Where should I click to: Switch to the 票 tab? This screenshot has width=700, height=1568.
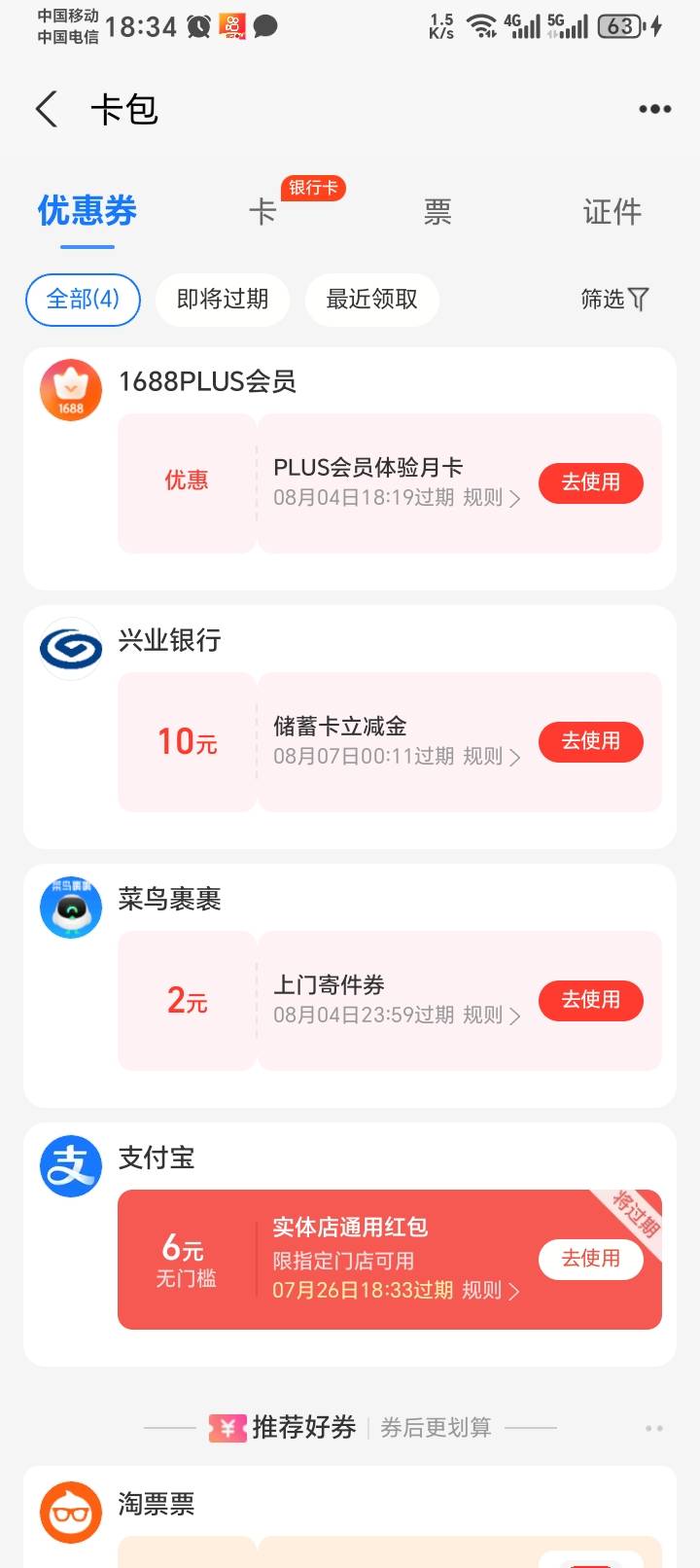point(437,211)
